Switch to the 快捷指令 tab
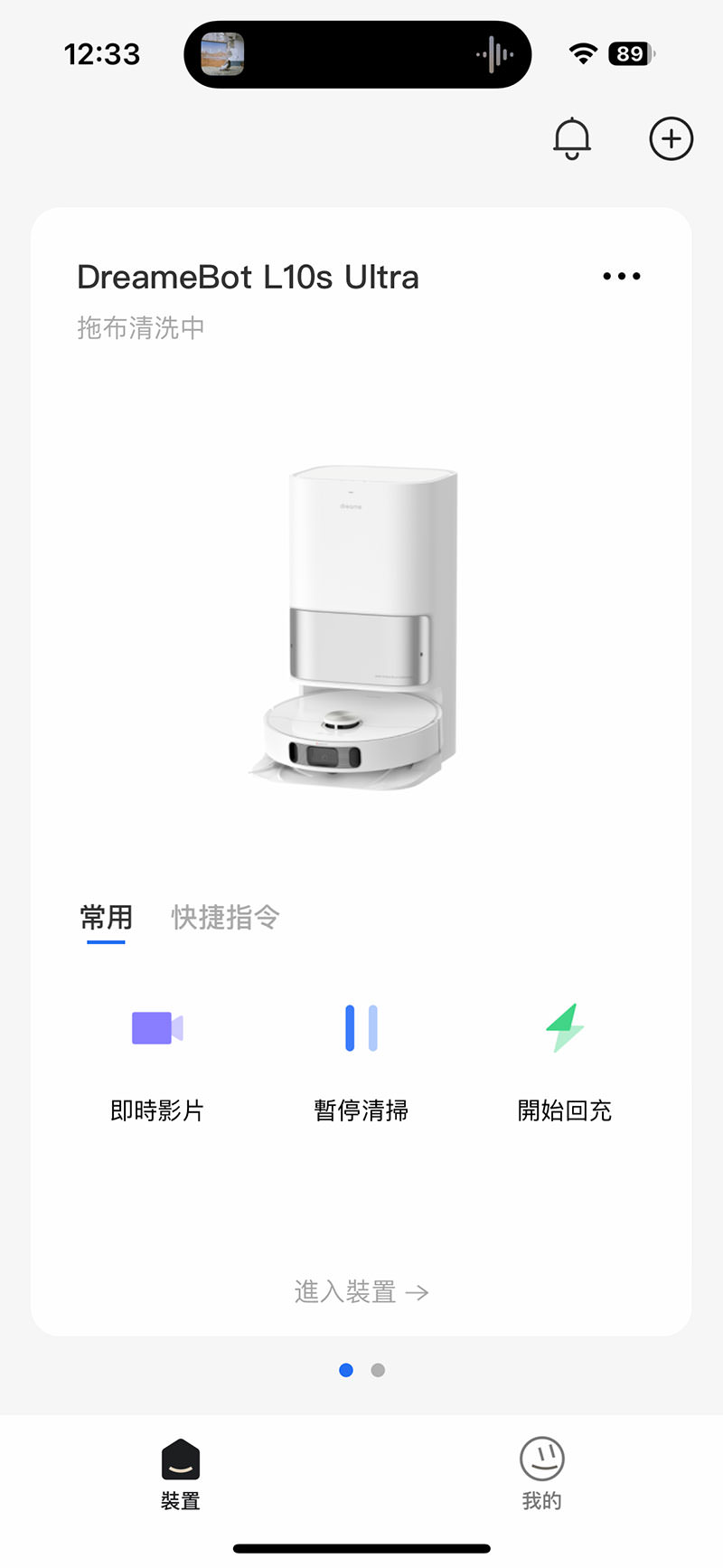Screen dimensions: 723x1568 coord(224,918)
